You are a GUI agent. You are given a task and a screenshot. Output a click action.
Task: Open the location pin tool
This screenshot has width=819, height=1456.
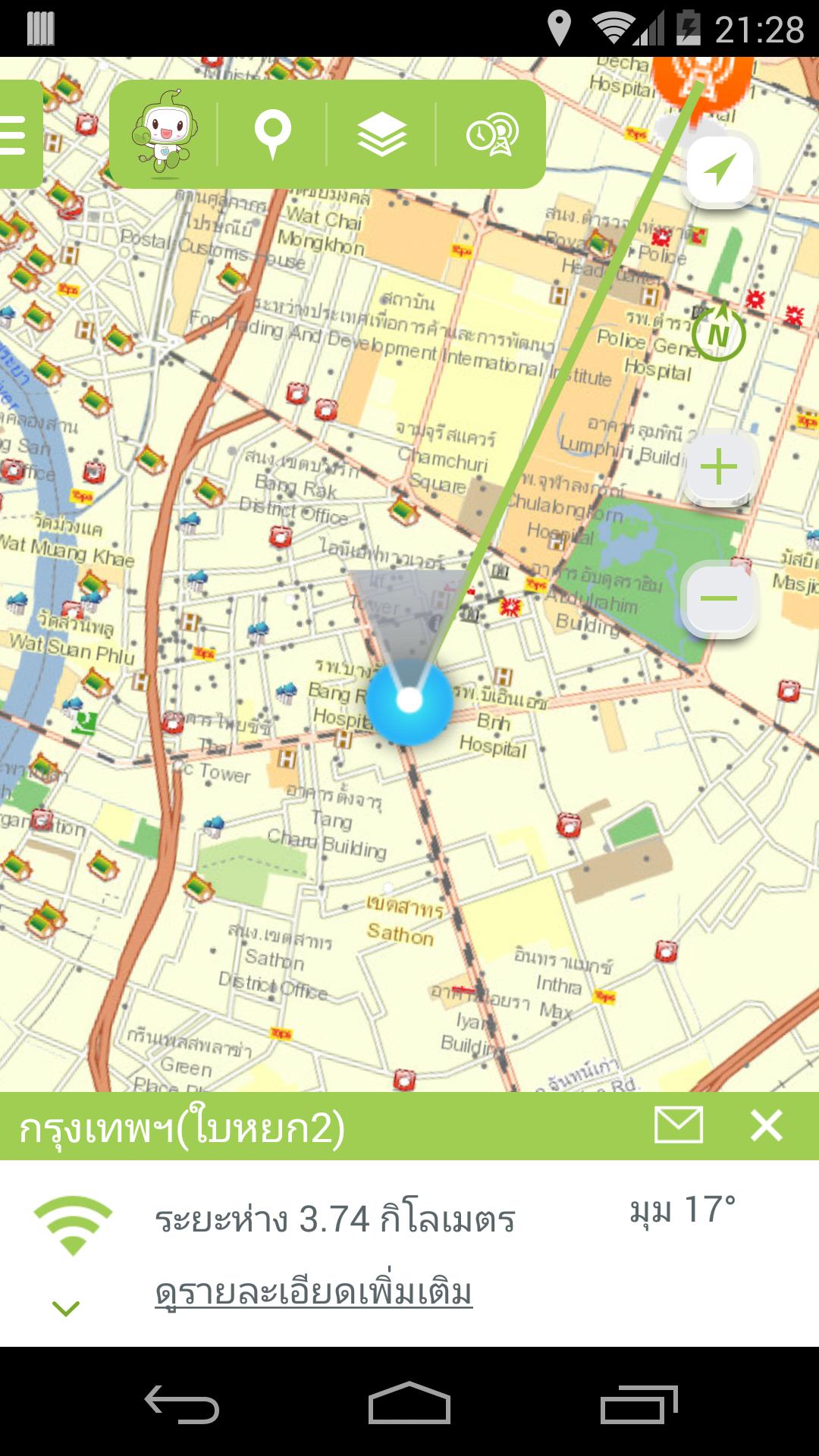(x=272, y=134)
